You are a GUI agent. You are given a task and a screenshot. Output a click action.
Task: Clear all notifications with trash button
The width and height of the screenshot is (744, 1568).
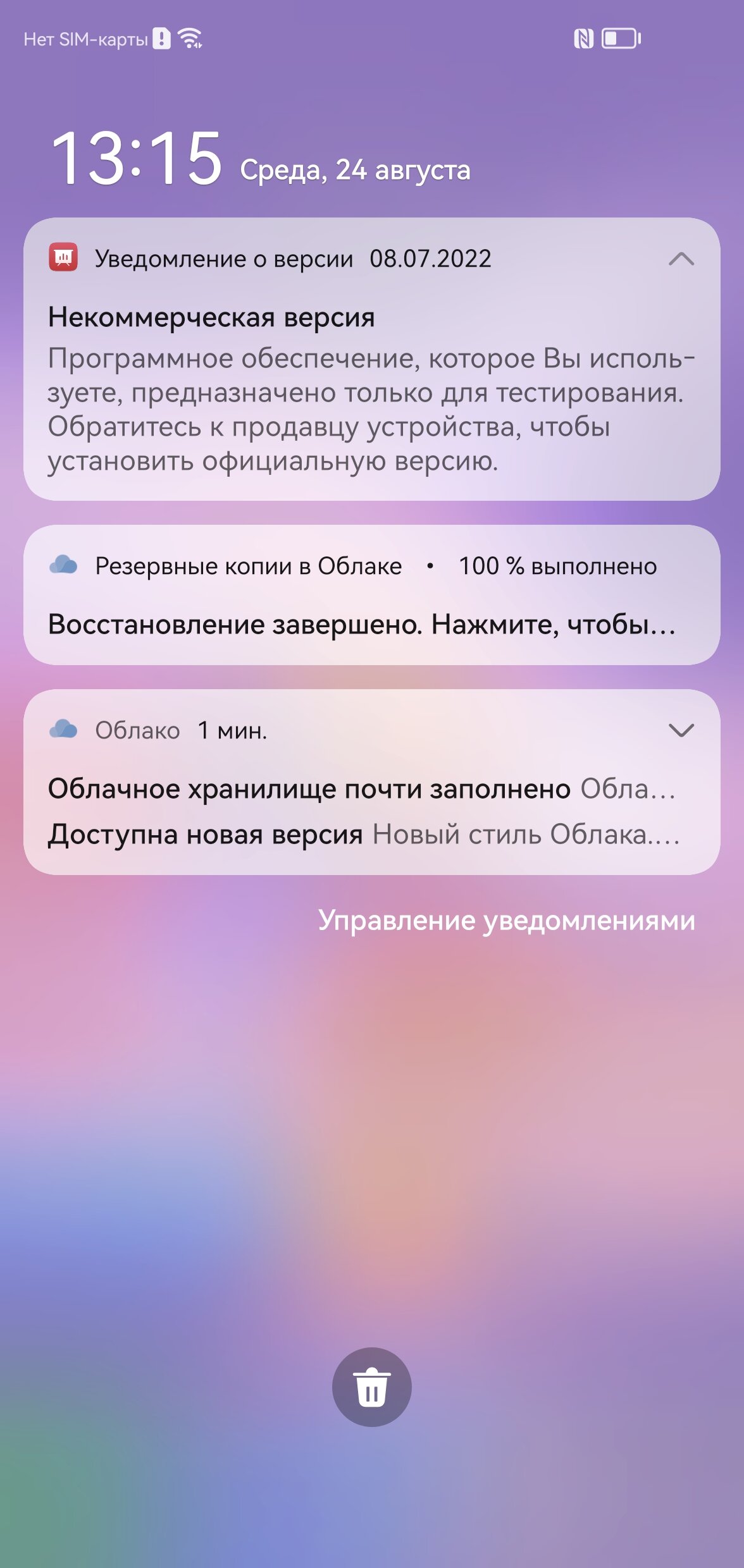tap(372, 1387)
